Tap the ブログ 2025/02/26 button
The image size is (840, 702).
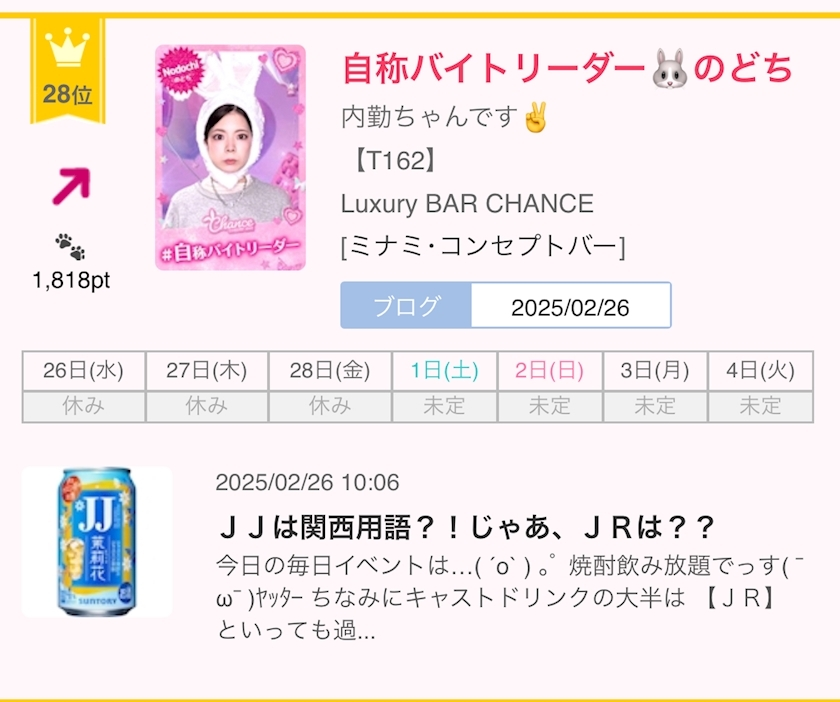[x=505, y=306]
